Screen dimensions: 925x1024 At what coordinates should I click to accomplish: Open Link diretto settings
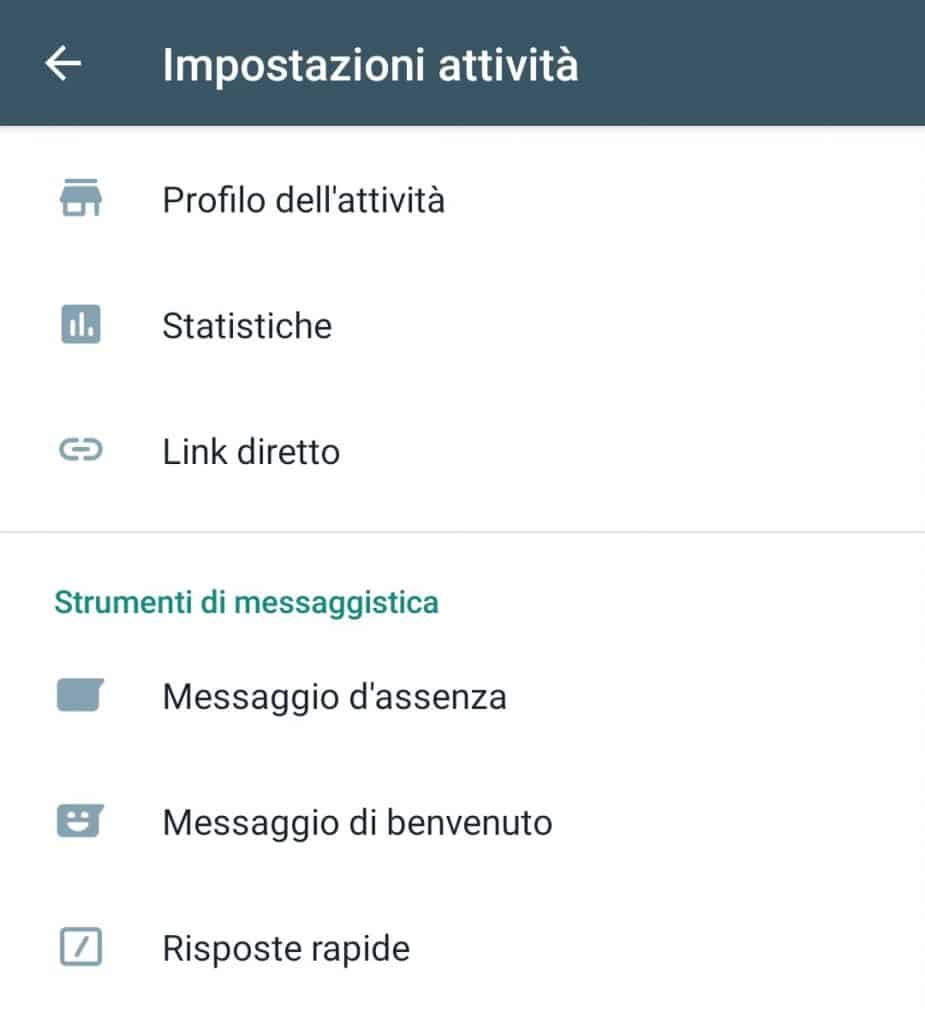pyautogui.click(x=251, y=452)
